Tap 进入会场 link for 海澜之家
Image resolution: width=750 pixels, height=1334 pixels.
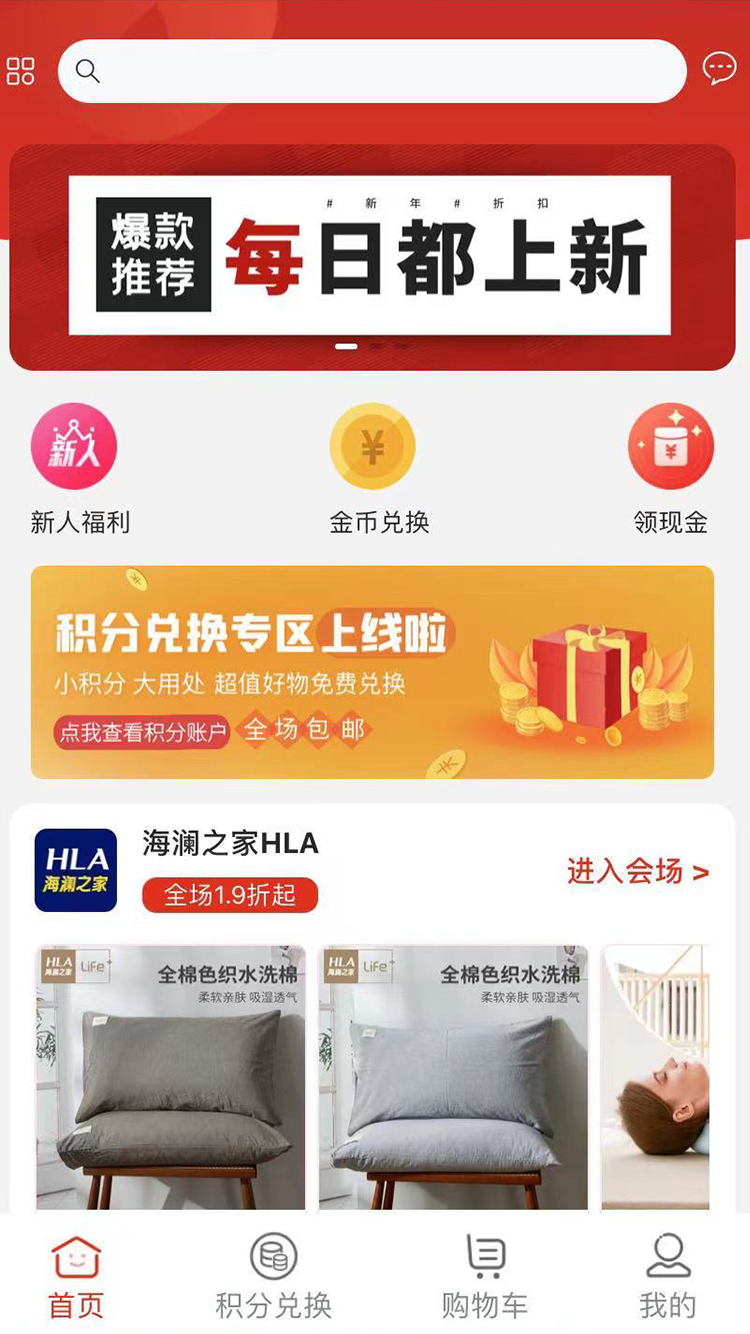pyautogui.click(x=638, y=871)
